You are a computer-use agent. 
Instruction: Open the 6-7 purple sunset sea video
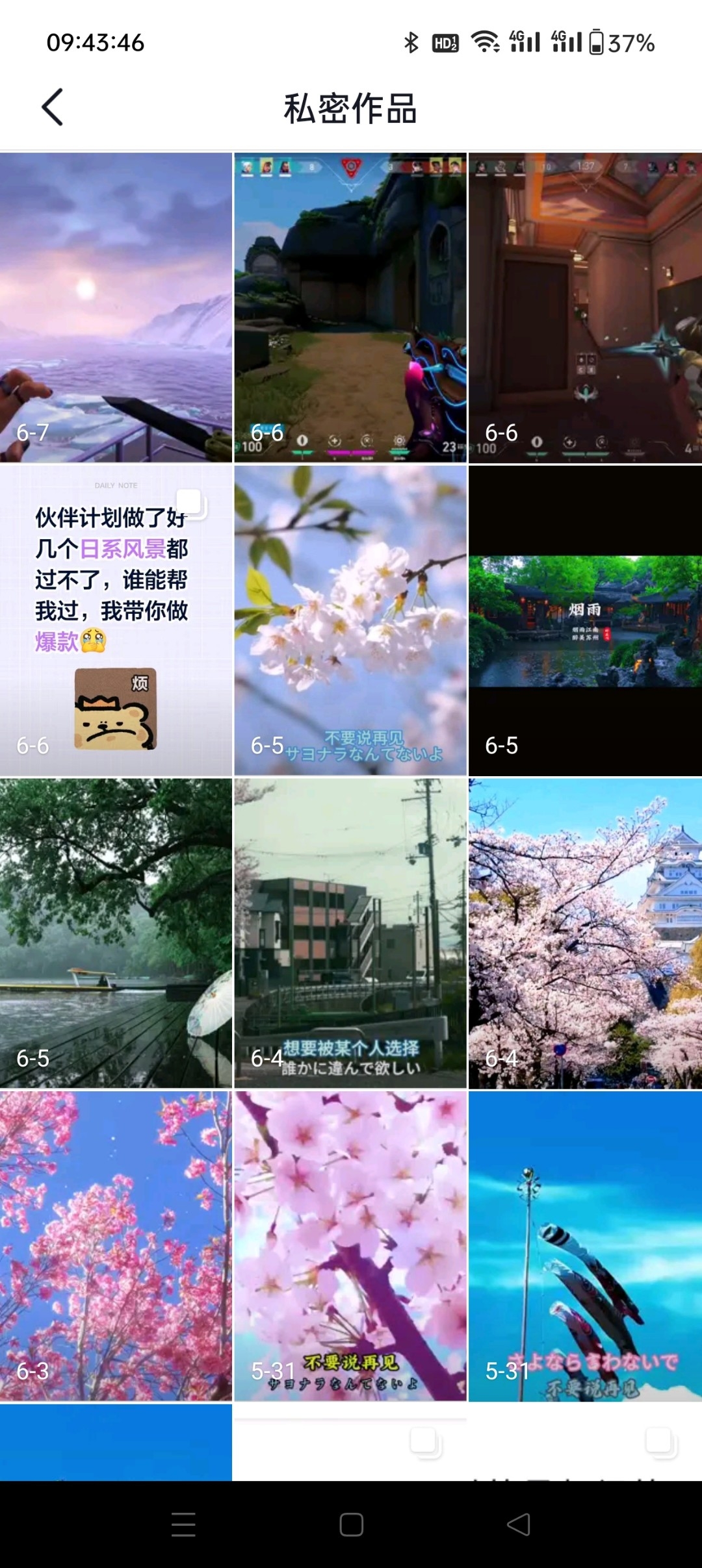click(x=116, y=307)
